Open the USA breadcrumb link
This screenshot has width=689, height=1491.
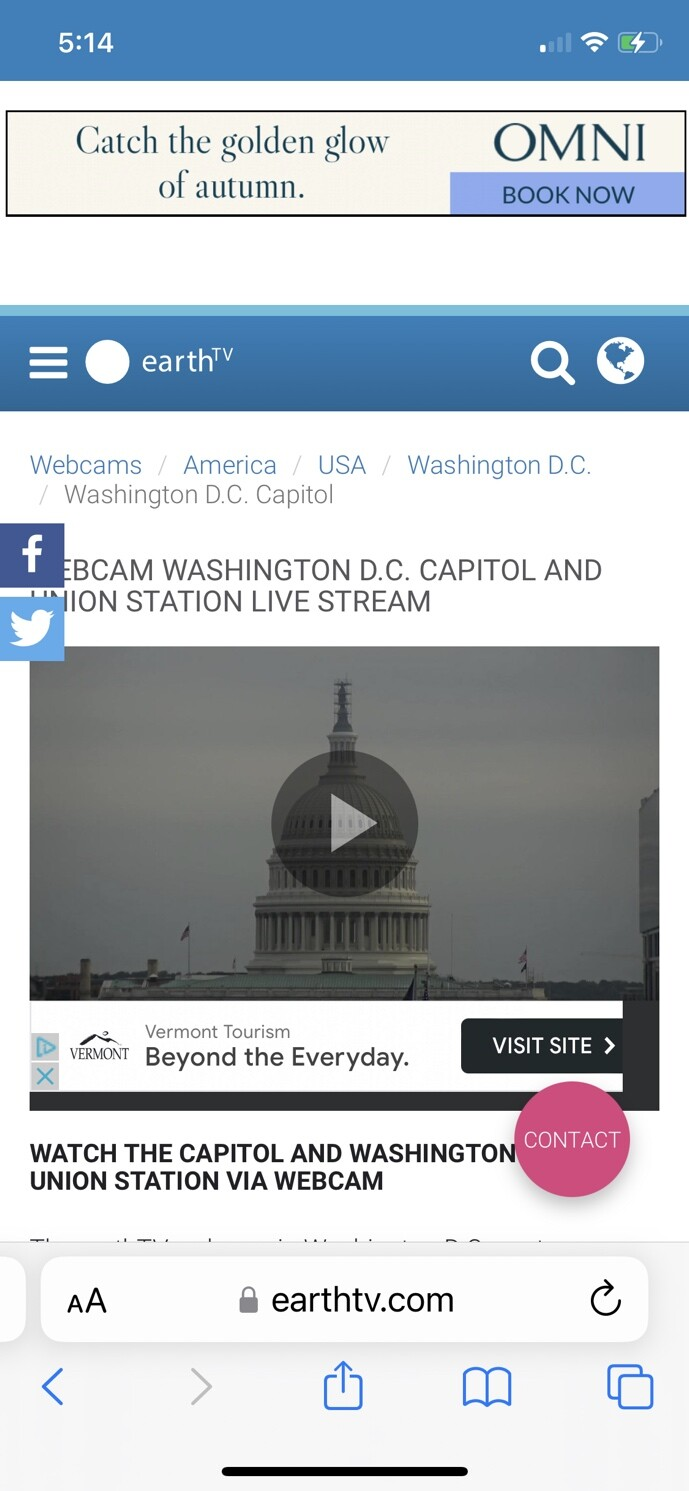(x=342, y=465)
